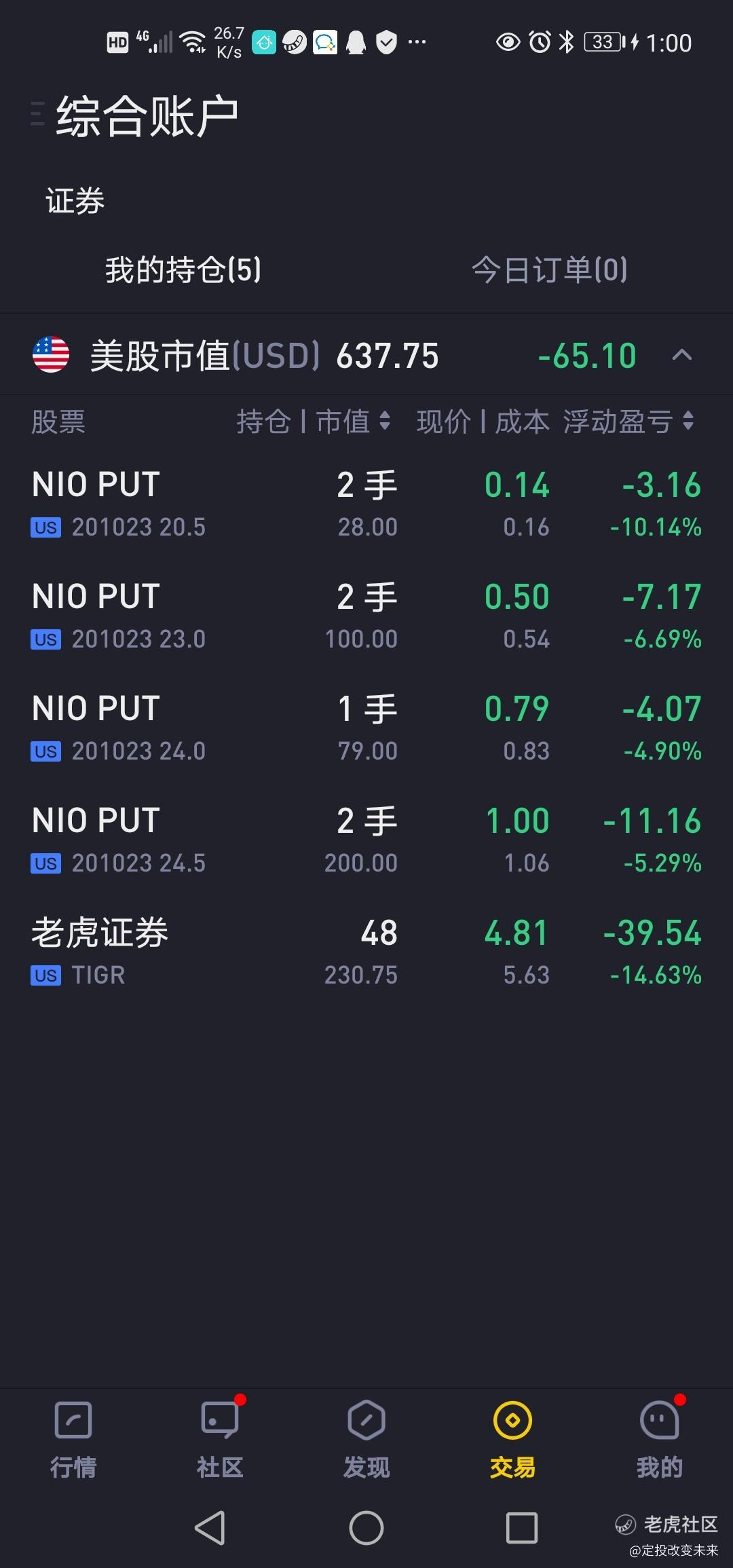The image size is (733, 1568).
Task: Go to the 行情 tab
Action: (73, 1439)
